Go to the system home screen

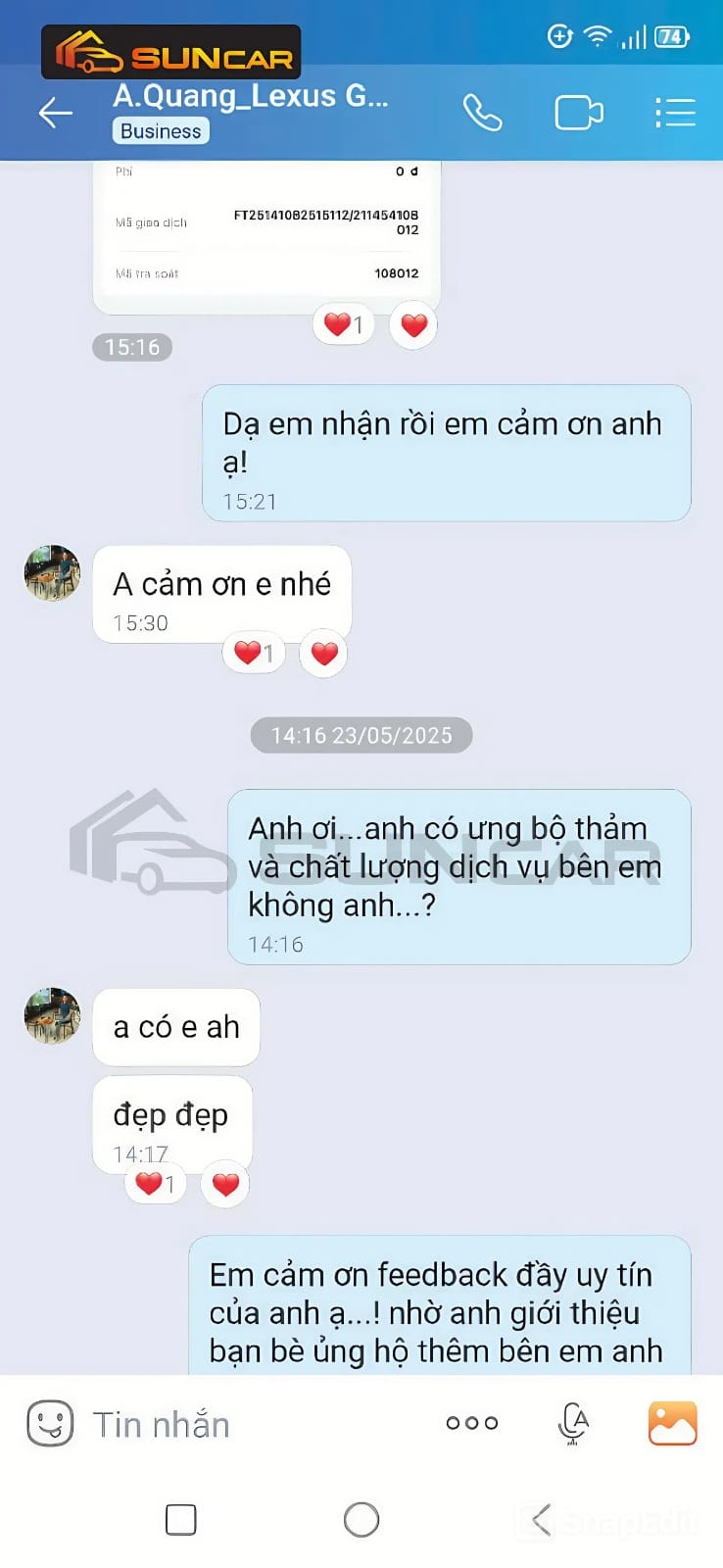(361, 1520)
